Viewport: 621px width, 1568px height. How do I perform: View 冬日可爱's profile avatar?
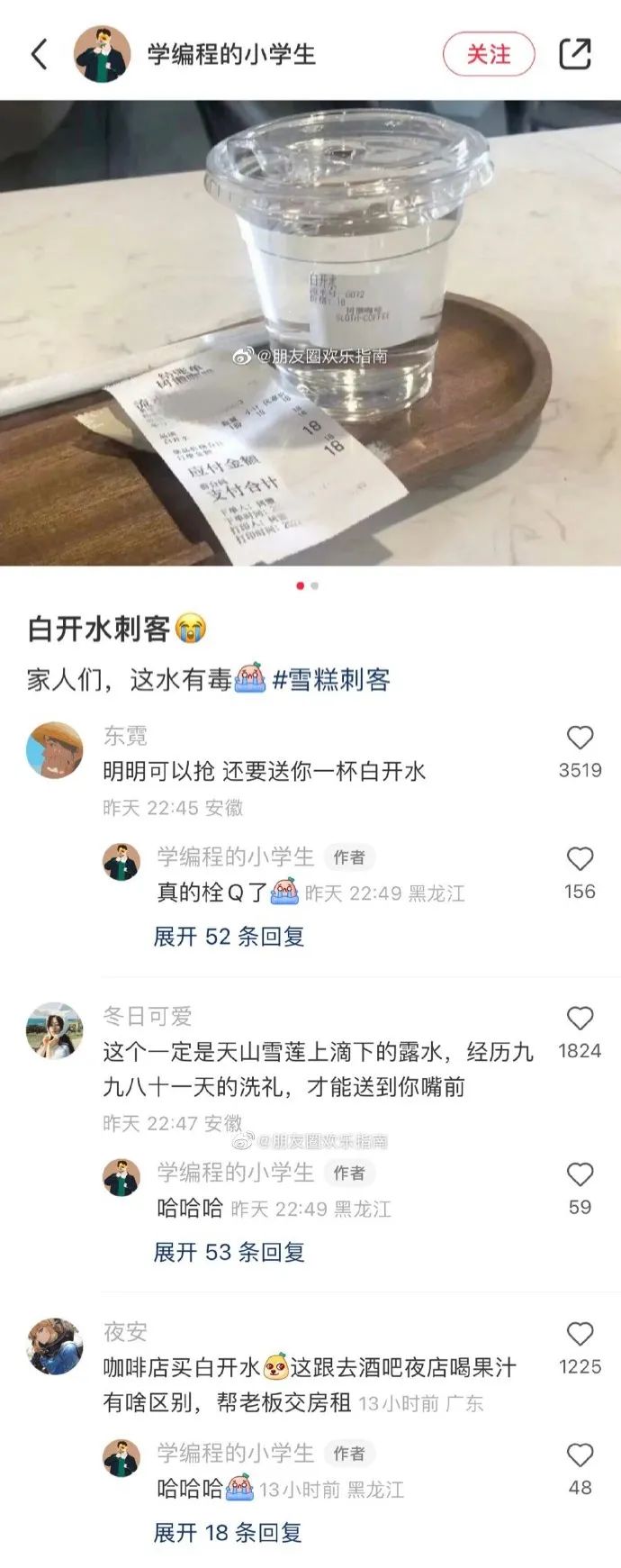point(54,1030)
